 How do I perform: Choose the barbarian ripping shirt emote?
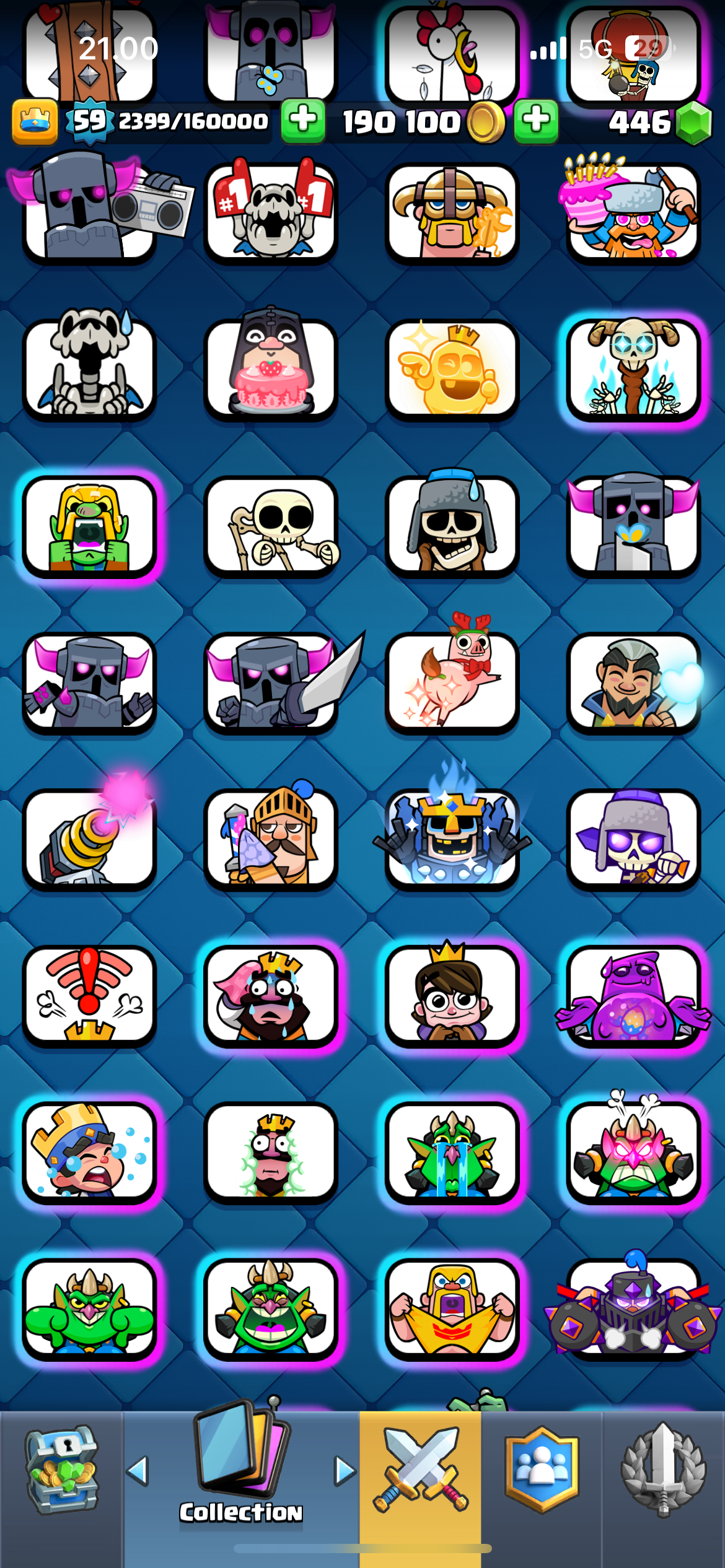click(452, 1309)
